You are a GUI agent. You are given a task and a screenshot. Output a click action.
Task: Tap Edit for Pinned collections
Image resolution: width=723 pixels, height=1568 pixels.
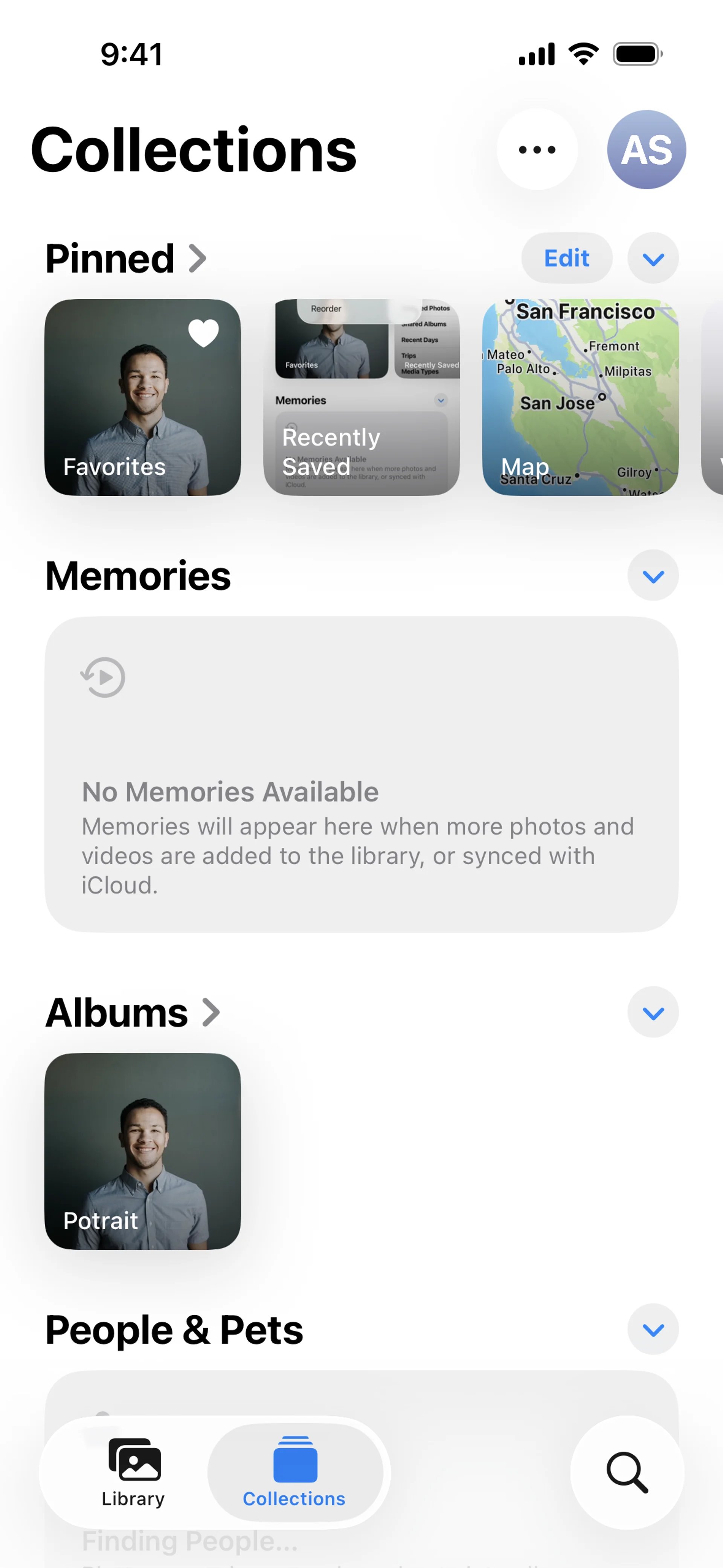click(566, 258)
